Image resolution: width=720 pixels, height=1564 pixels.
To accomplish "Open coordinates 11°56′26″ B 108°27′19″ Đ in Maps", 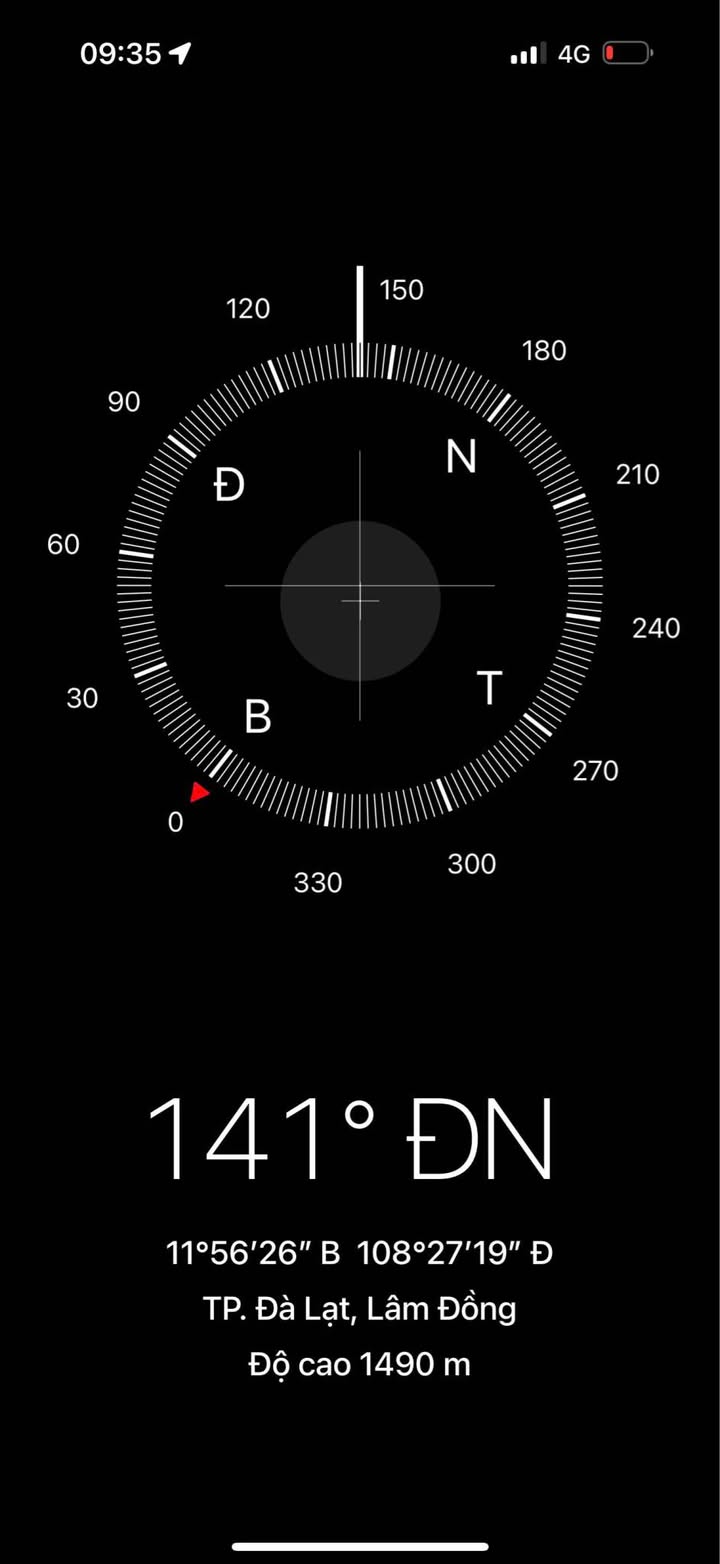I will coord(360,1253).
